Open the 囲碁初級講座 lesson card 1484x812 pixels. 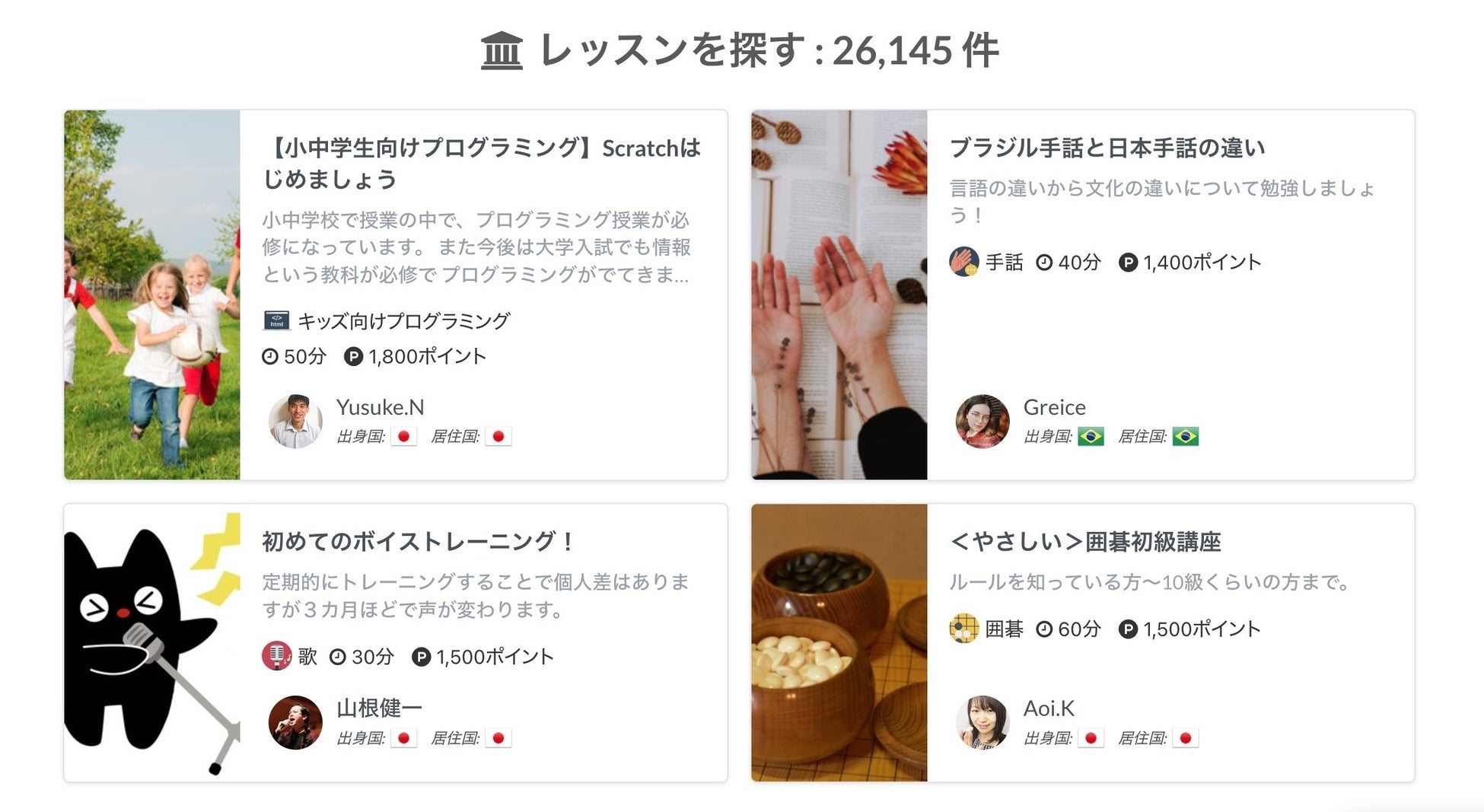[1084, 541]
